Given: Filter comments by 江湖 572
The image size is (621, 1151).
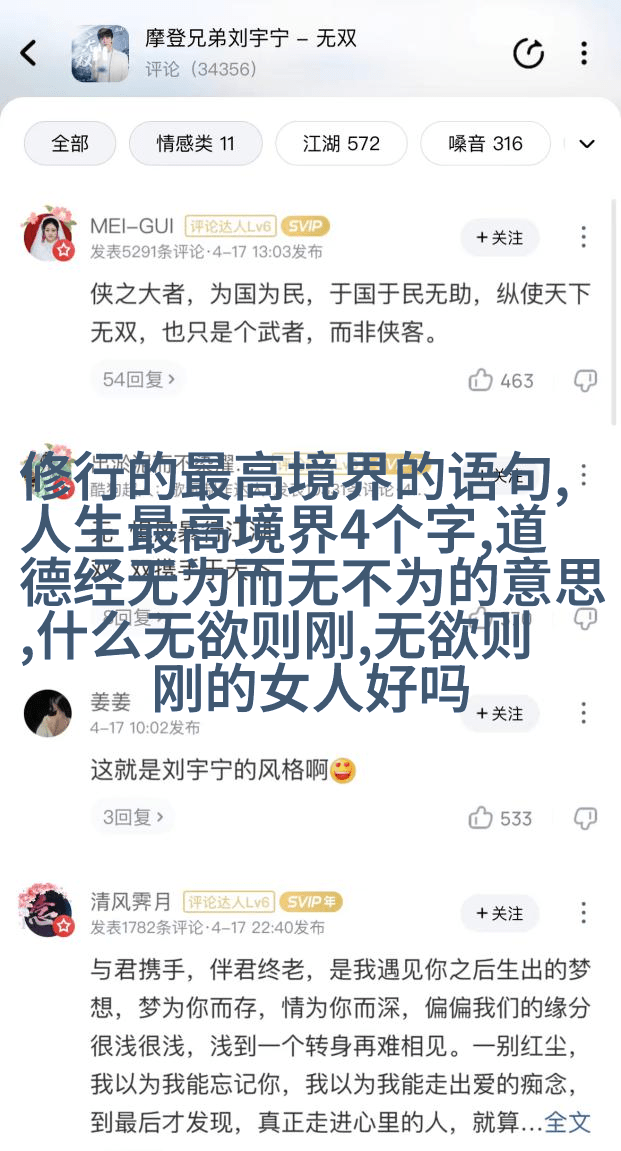Looking at the screenshot, I should click(x=341, y=144).
